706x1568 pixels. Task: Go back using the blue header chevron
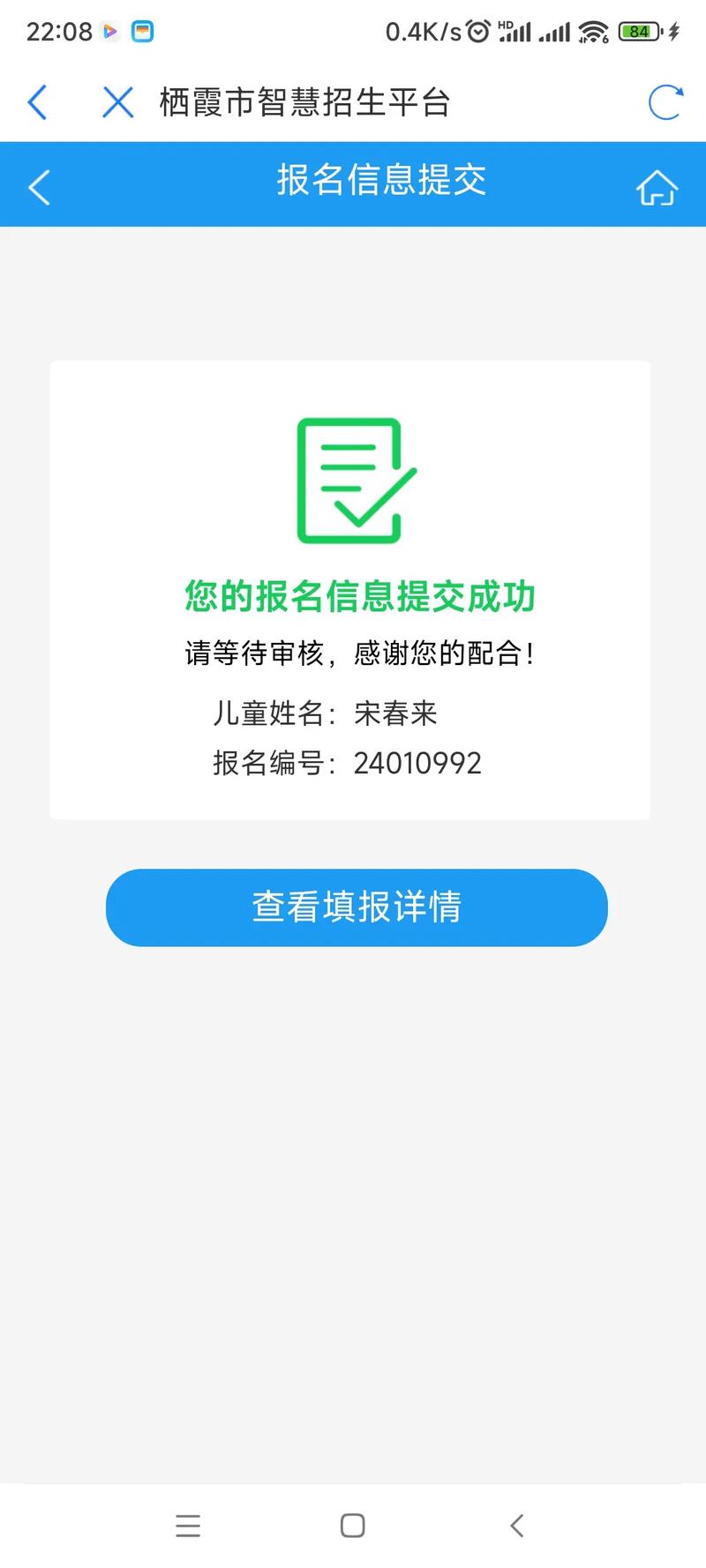(x=38, y=186)
